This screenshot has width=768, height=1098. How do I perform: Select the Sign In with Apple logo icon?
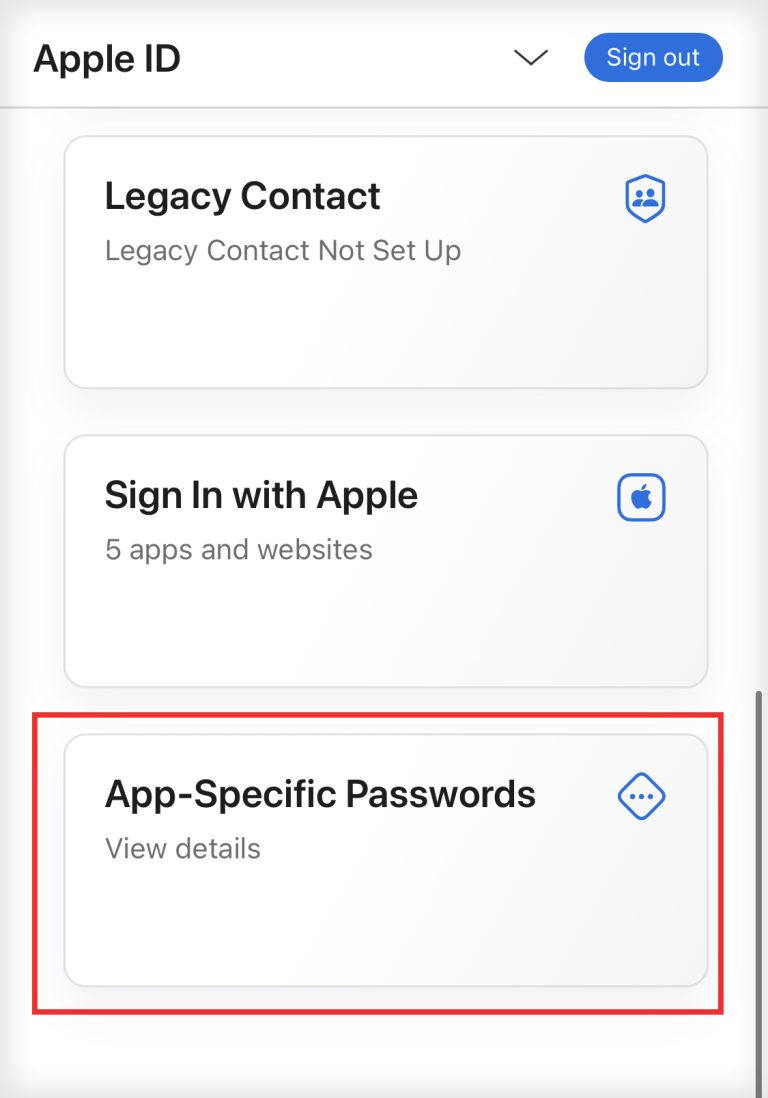(641, 496)
